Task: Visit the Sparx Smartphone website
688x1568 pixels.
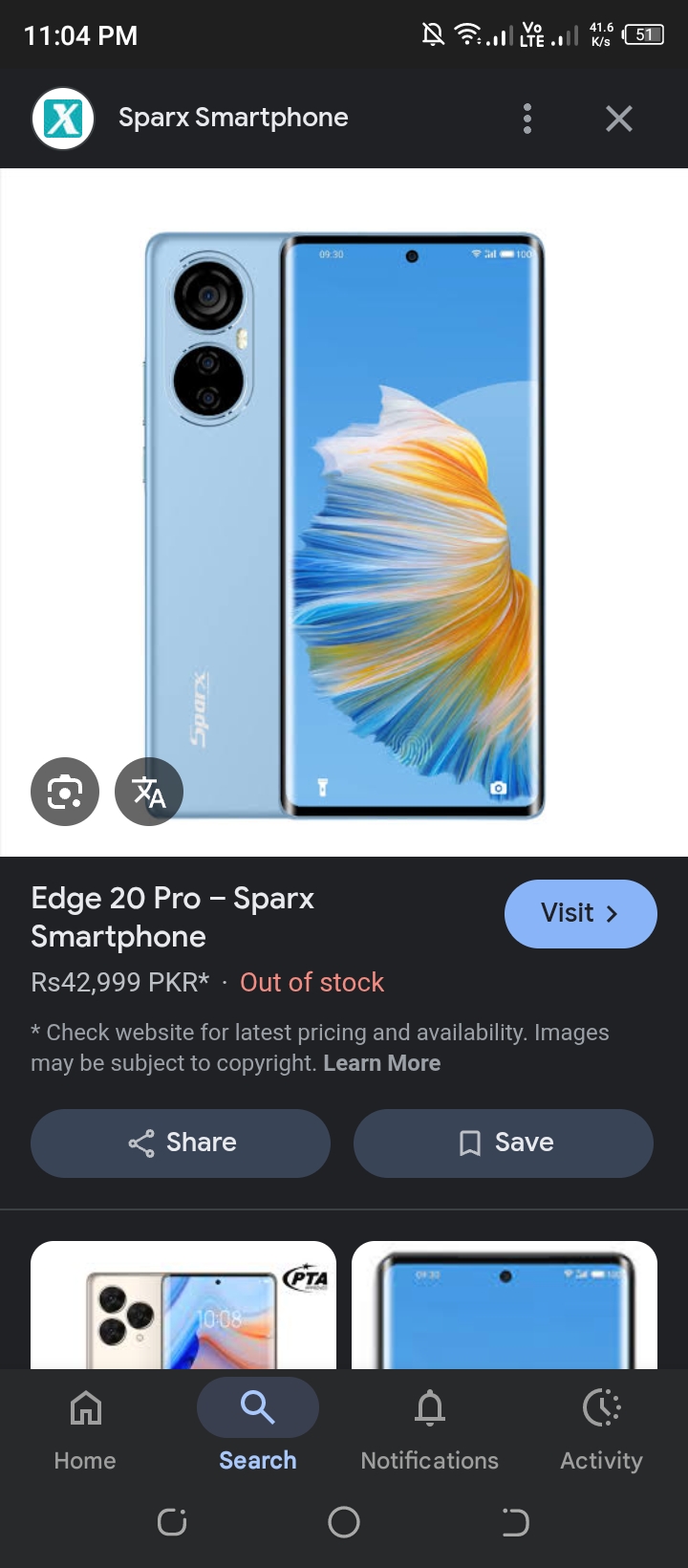Action: [x=580, y=913]
